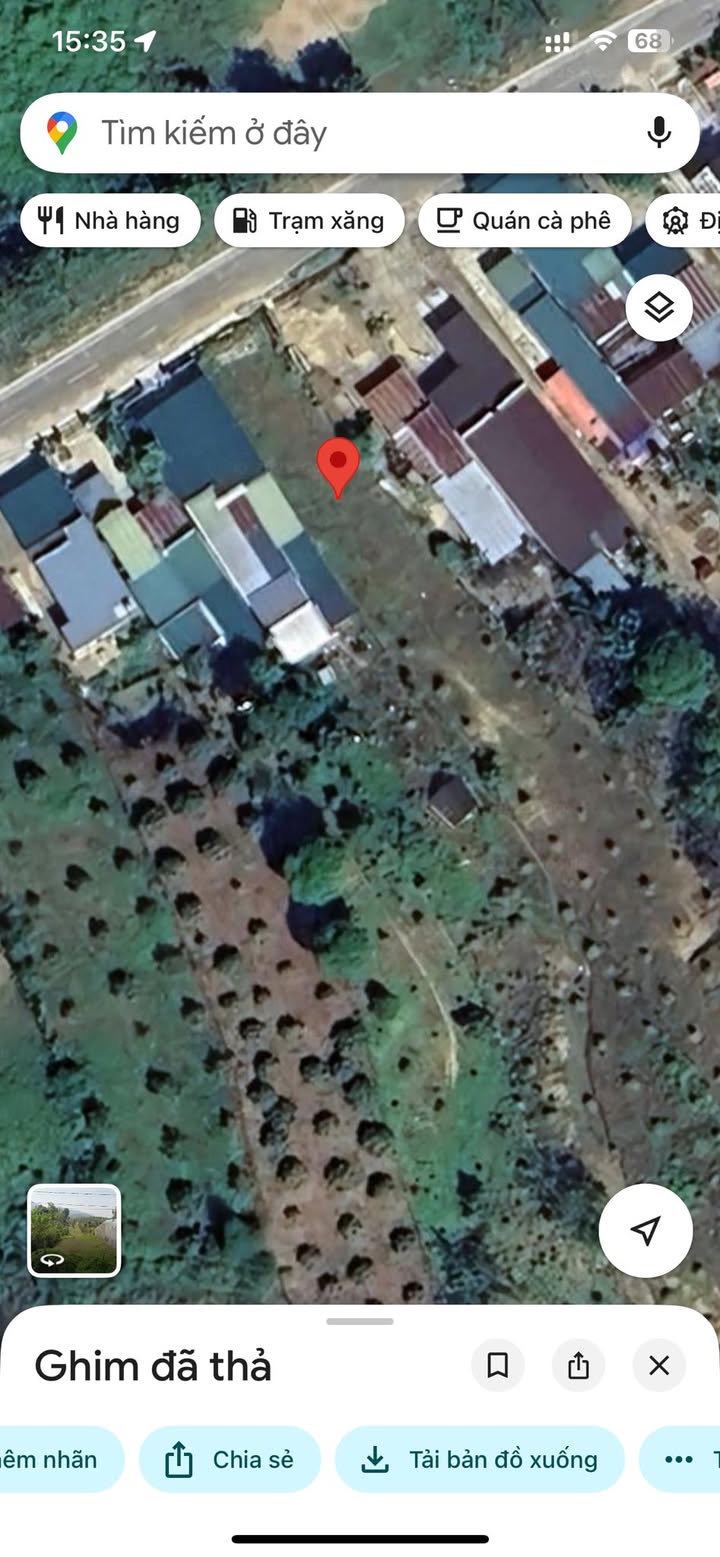Screen dimensions: 720x1557
Task: Select the 'Quán cà phê' chip
Action: (x=525, y=221)
